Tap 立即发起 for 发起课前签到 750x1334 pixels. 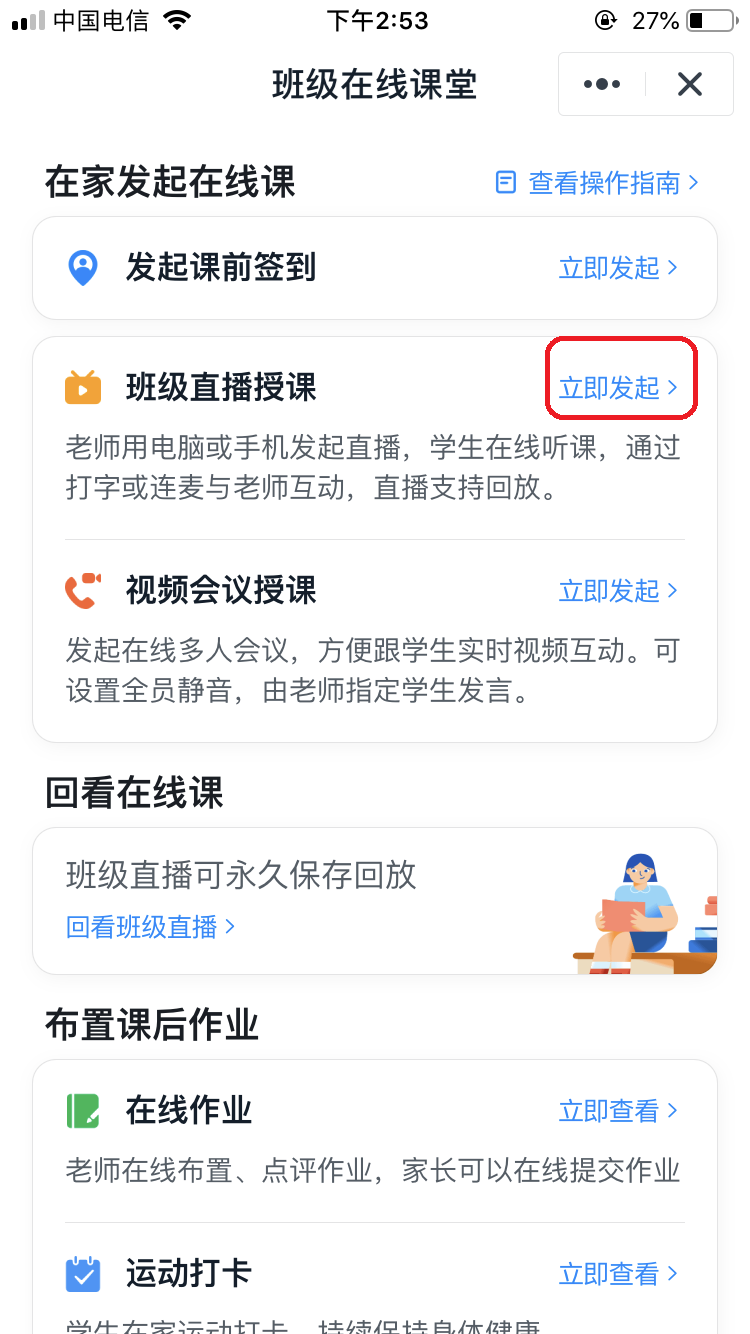(618, 268)
